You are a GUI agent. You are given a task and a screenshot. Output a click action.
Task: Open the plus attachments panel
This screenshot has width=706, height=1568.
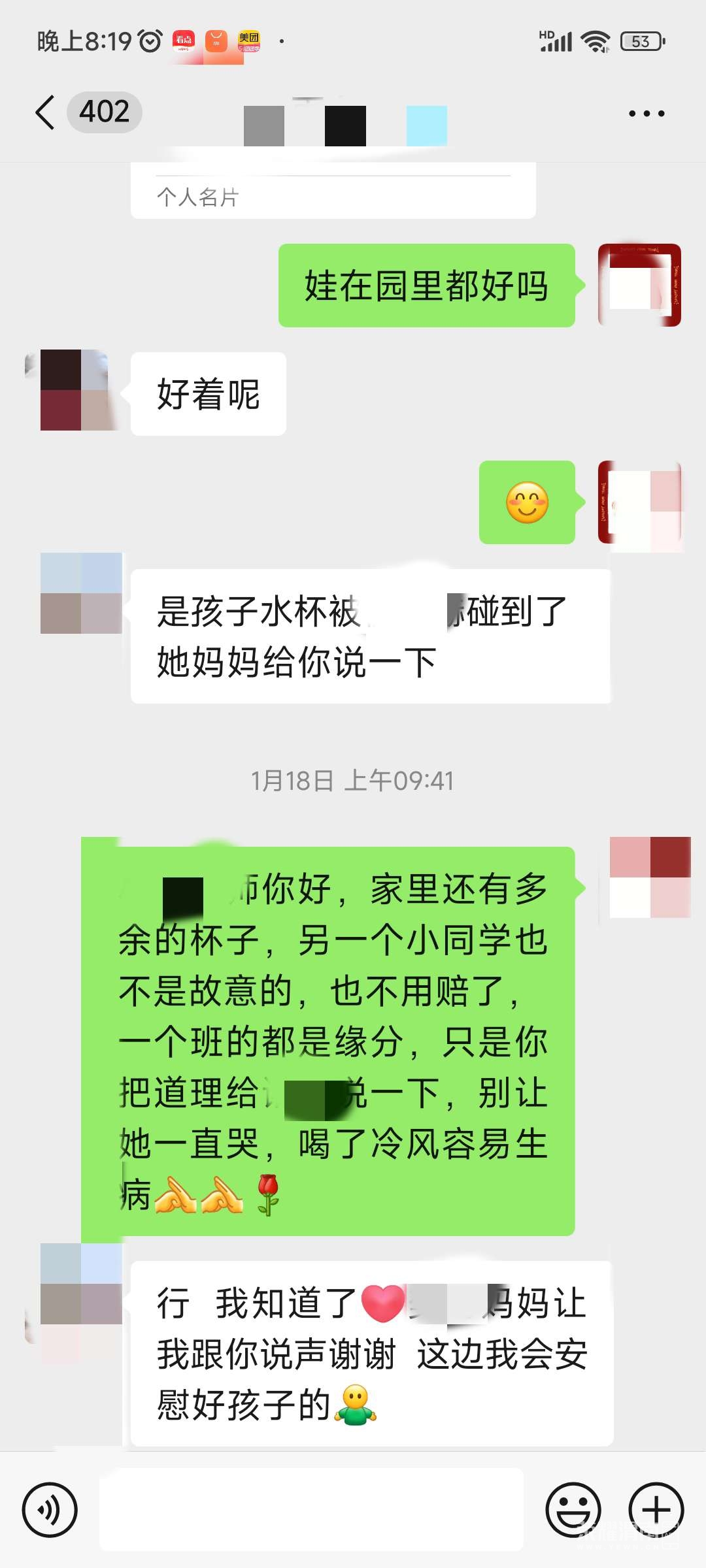656,1510
